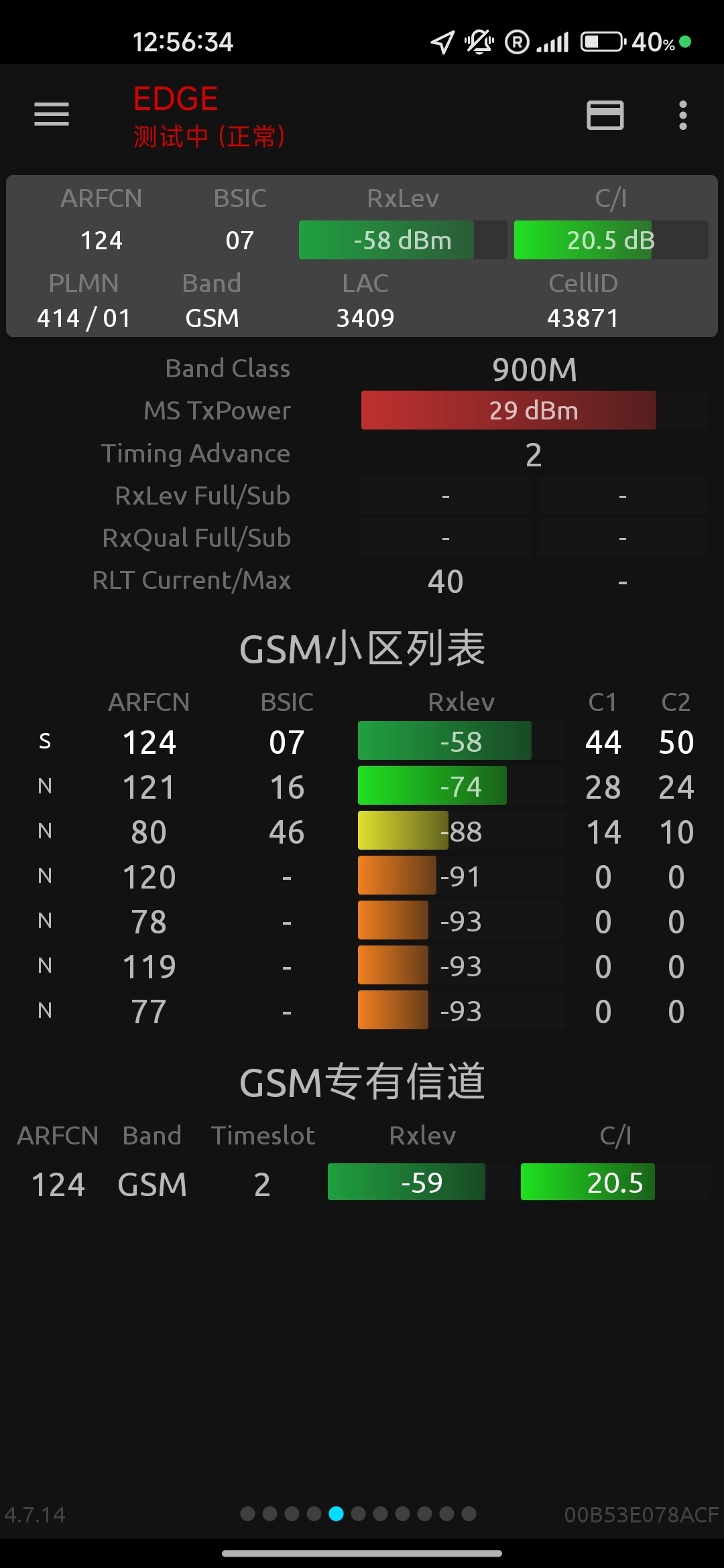This screenshot has width=724, height=1568.
Task: Select neighbor cell row ARFCN 121
Action: pyautogui.click(x=362, y=786)
